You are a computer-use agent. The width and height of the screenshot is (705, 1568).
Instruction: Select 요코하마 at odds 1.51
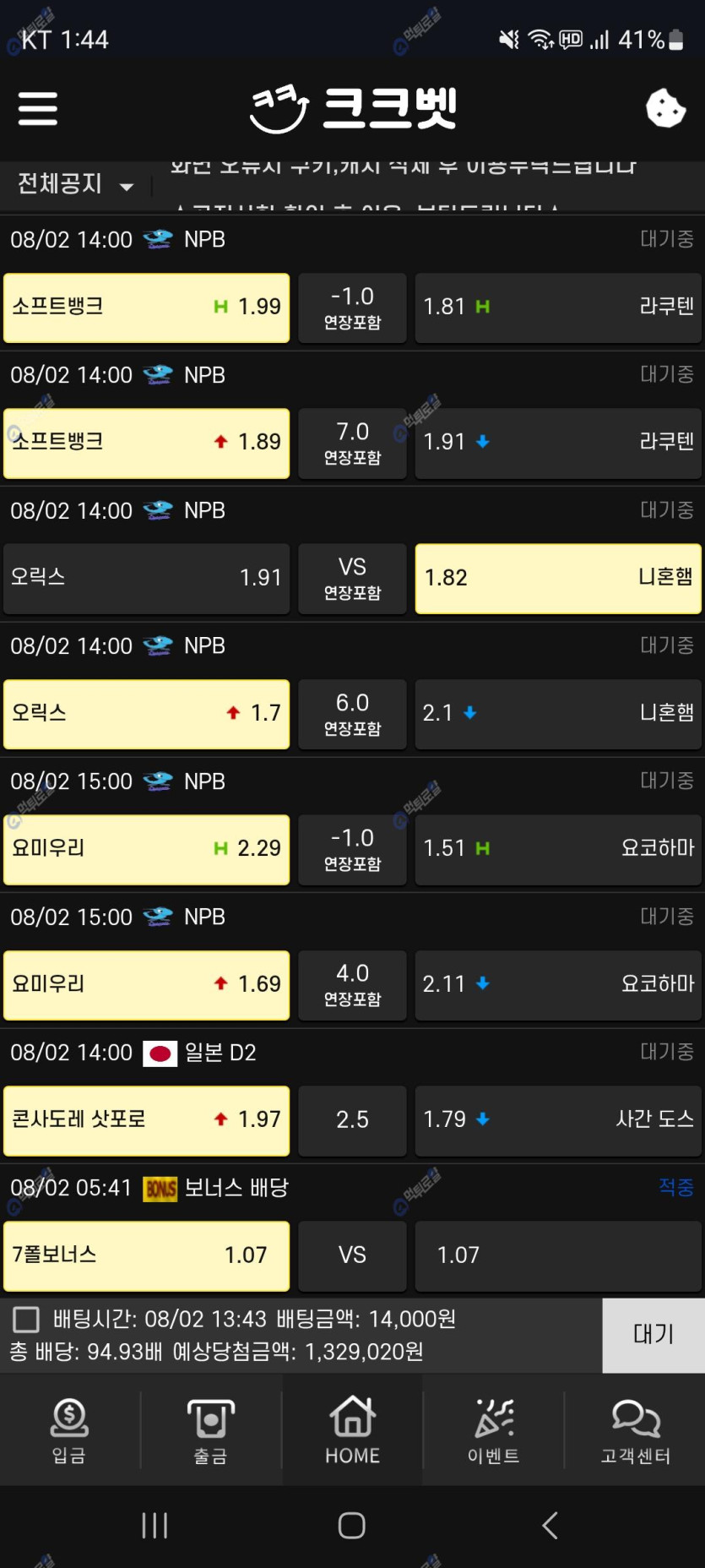point(557,849)
